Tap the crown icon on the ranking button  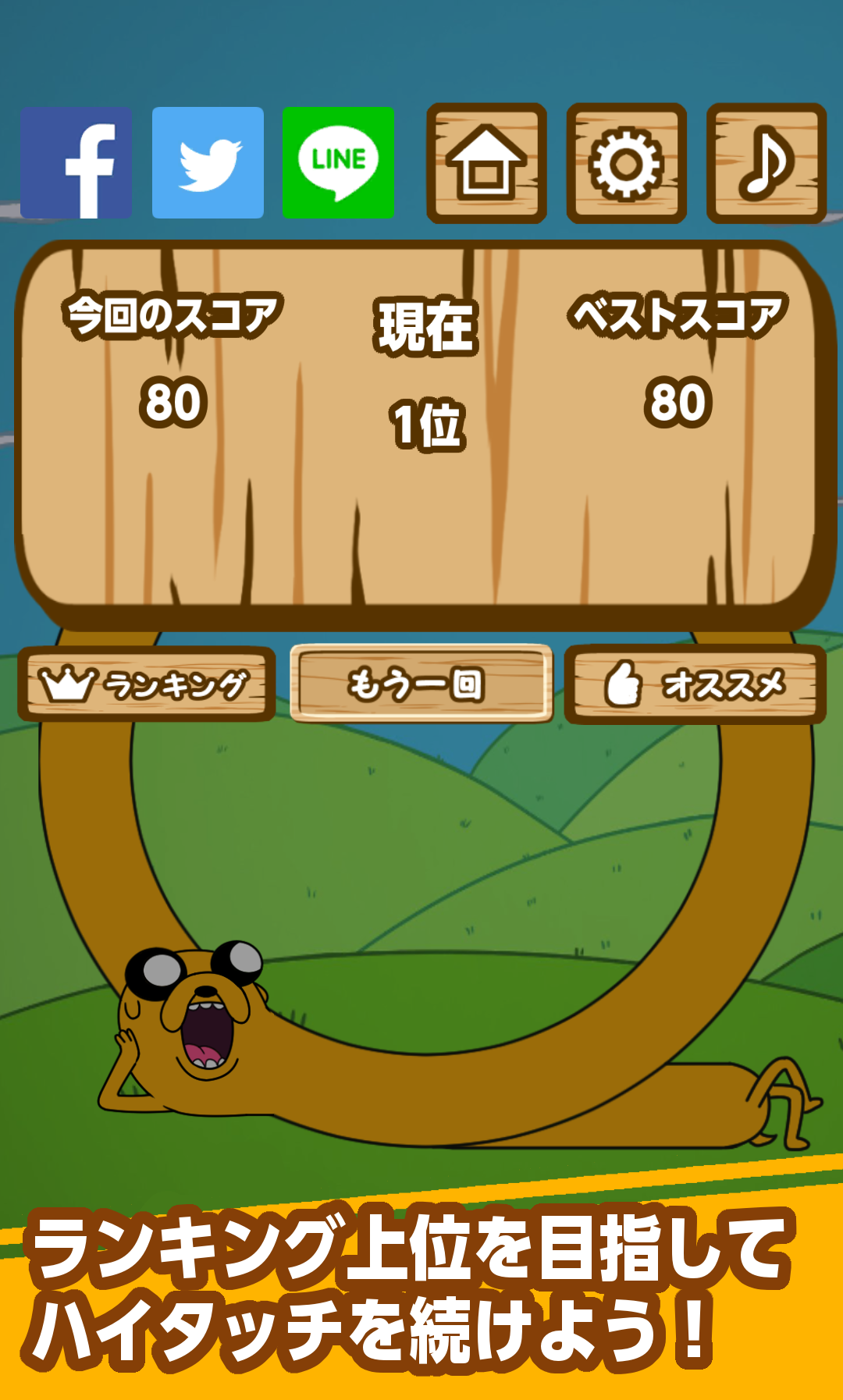(x=66, y=685)
